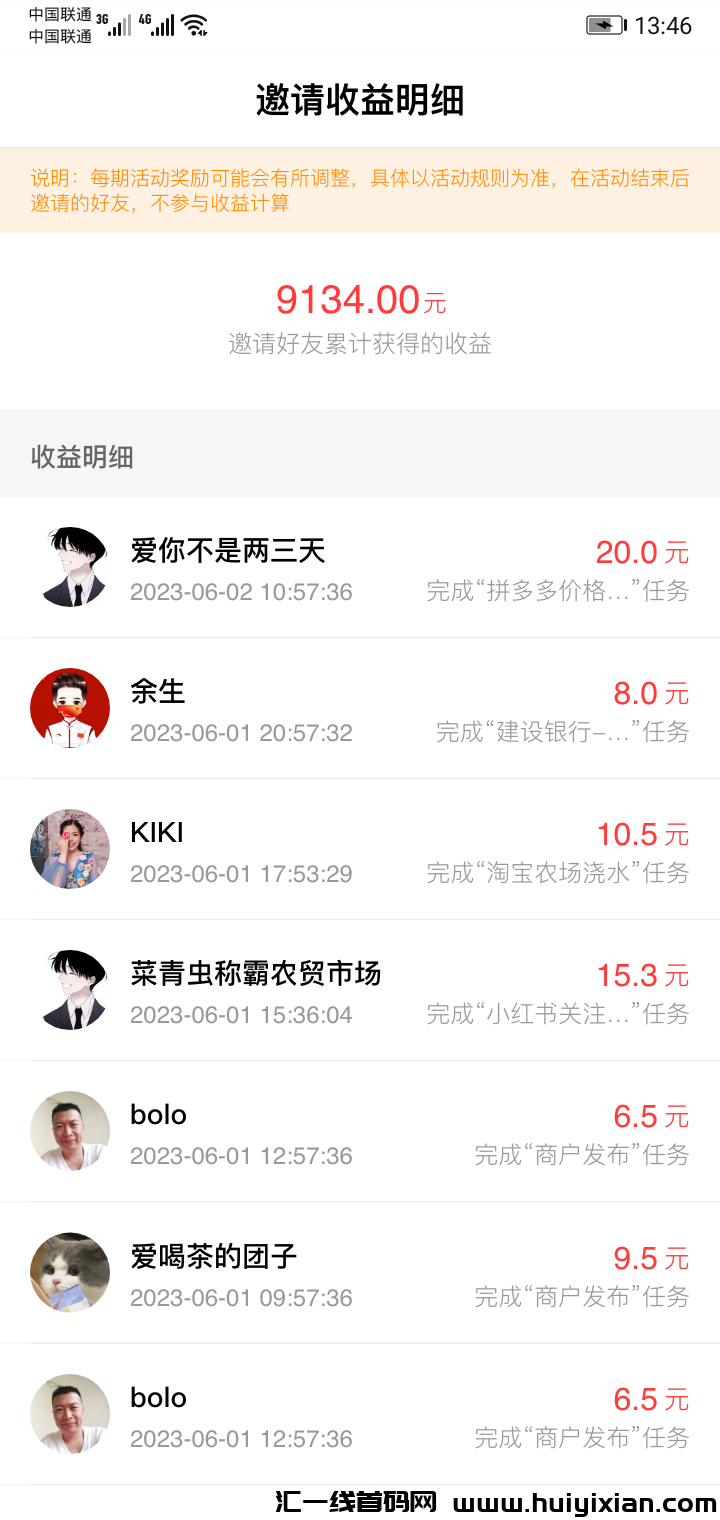The image size is (720, 1520).
Task: Select 余生's 8.0 元 earnings row
Action: pos(360,709)
